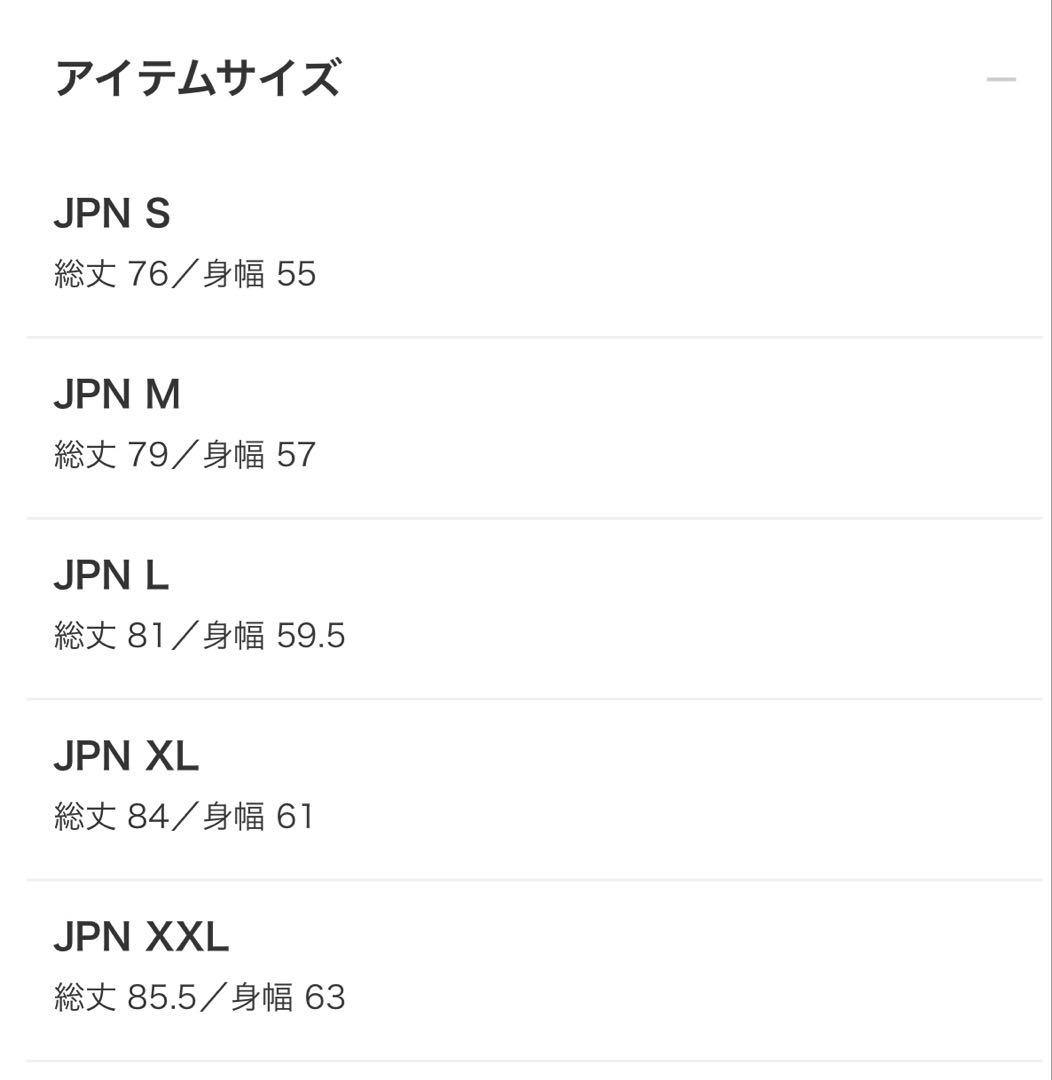Collapse the アイテムサイズ section
This screenshot has height=1080, width=1052.
tap(1000, 79)
